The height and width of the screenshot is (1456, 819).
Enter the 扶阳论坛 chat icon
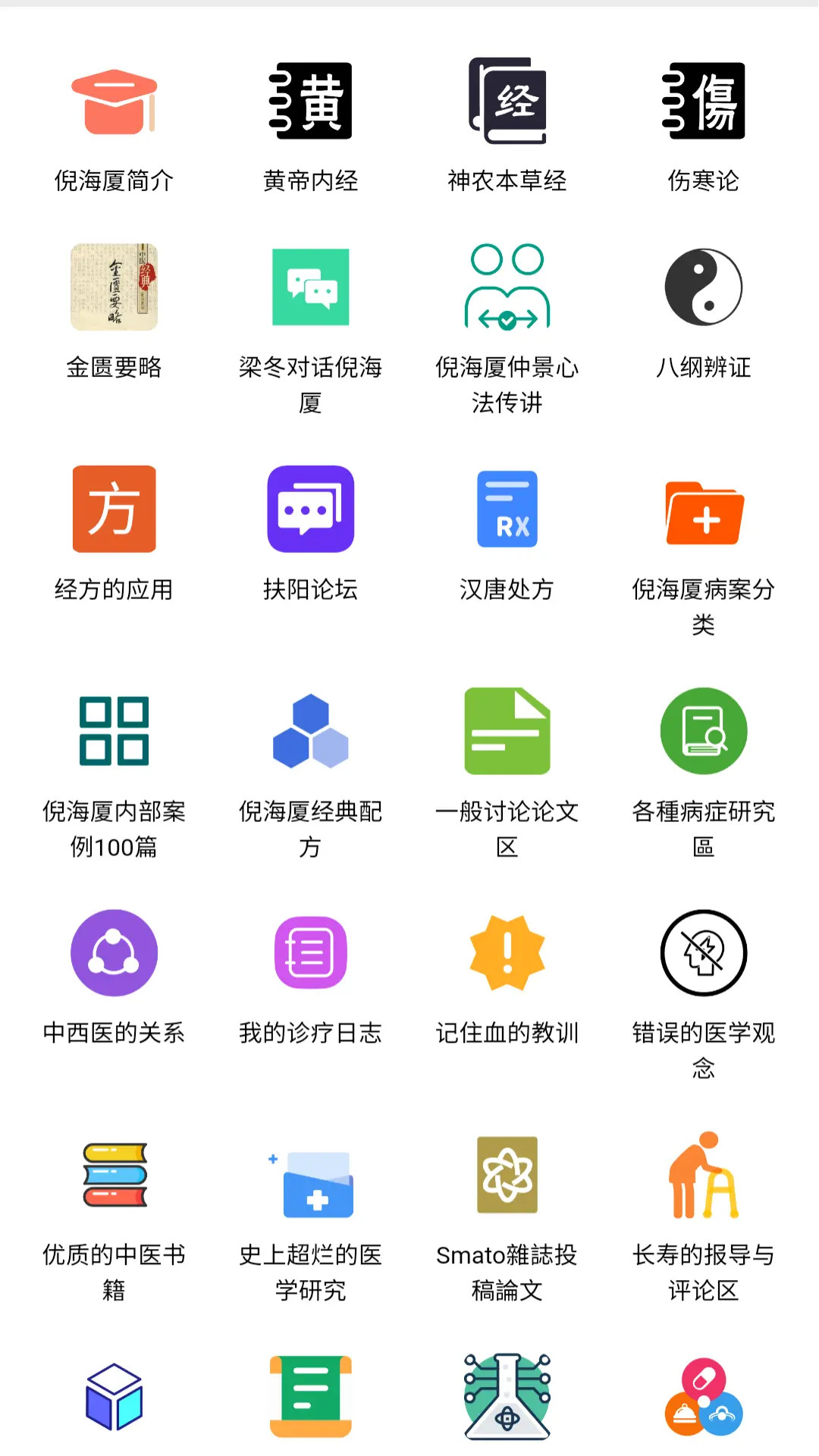click(309, 508)
